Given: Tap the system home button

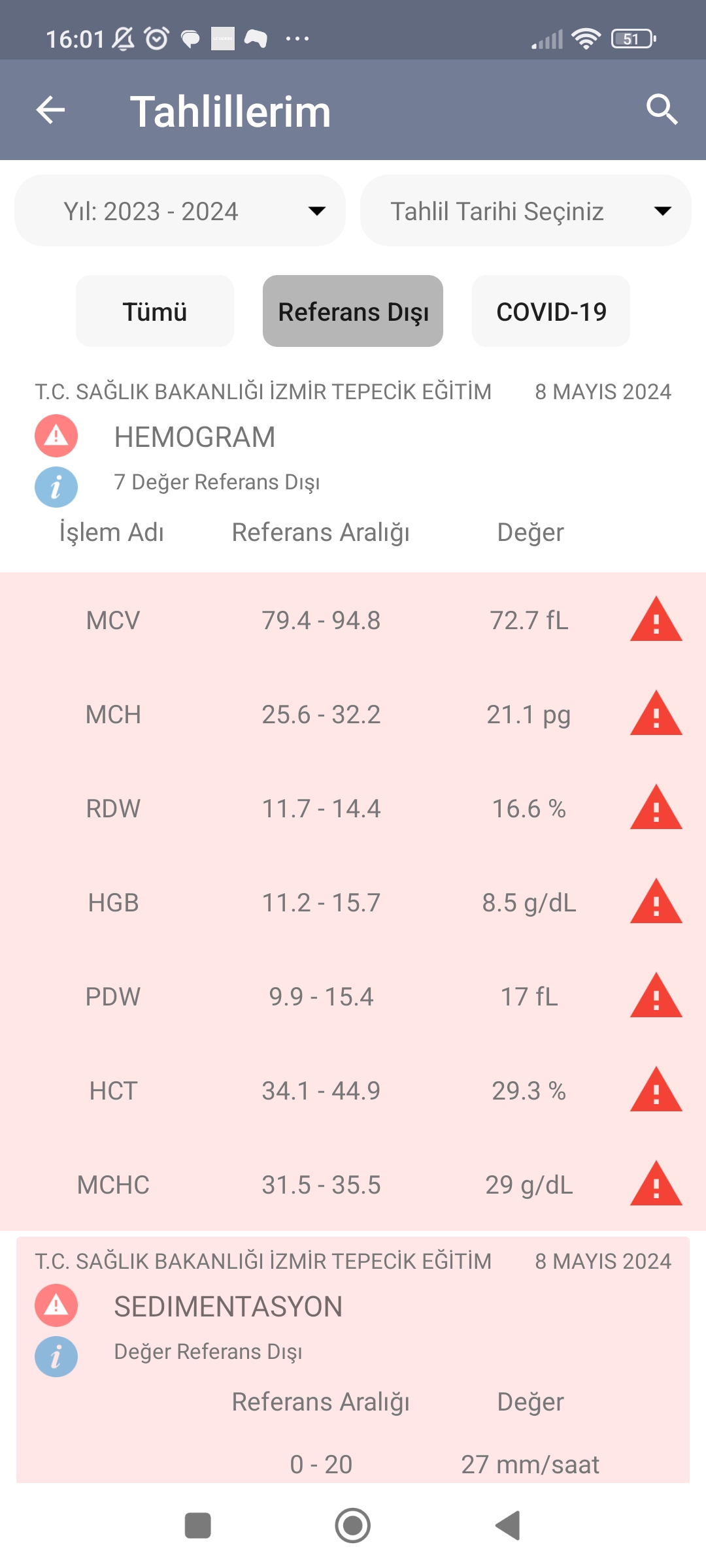Looking at the screenshot, I should tap(353, 1526).
